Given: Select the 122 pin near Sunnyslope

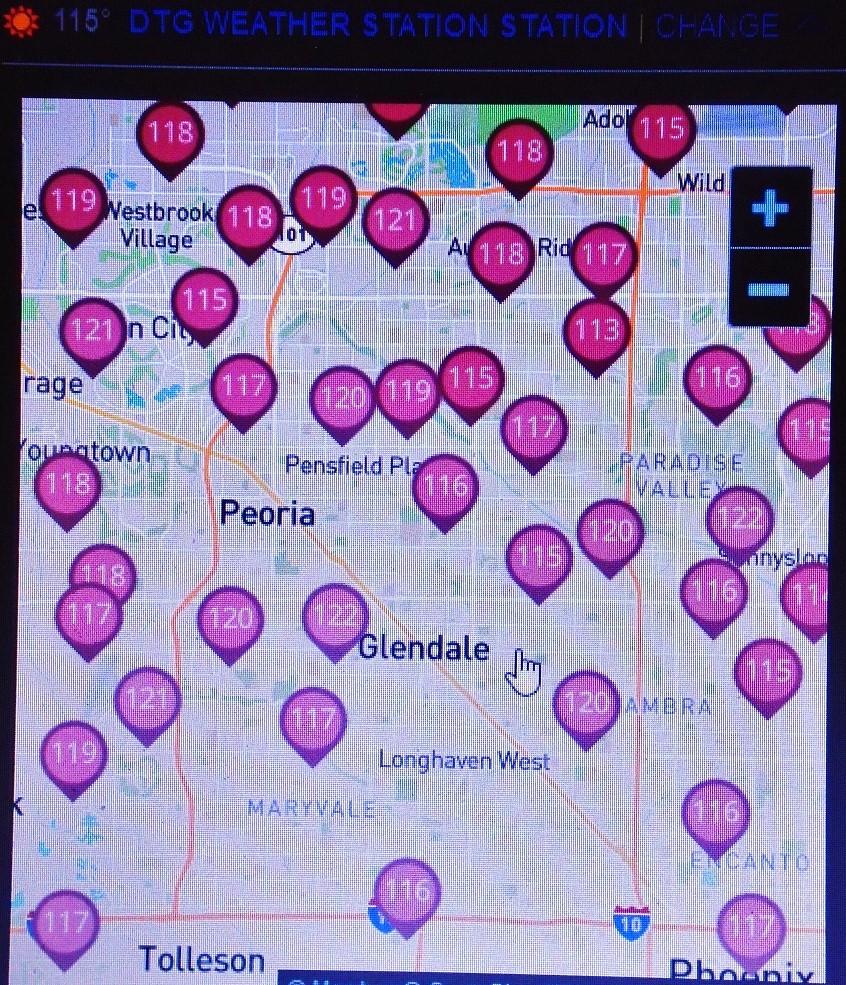Looking at the screenshot, I should pyautogui.click(x=739, y=519).
